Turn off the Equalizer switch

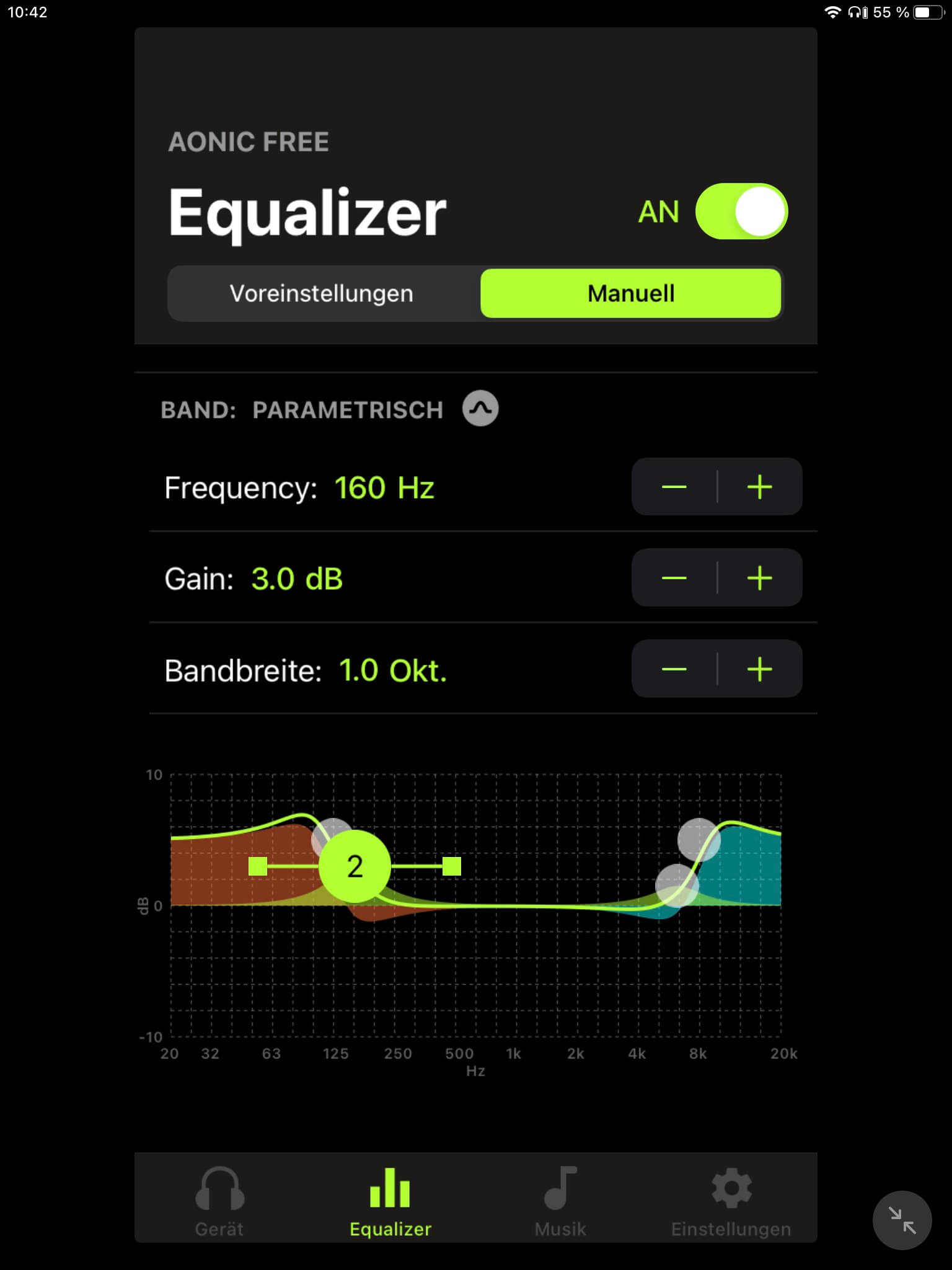(741, 211)
